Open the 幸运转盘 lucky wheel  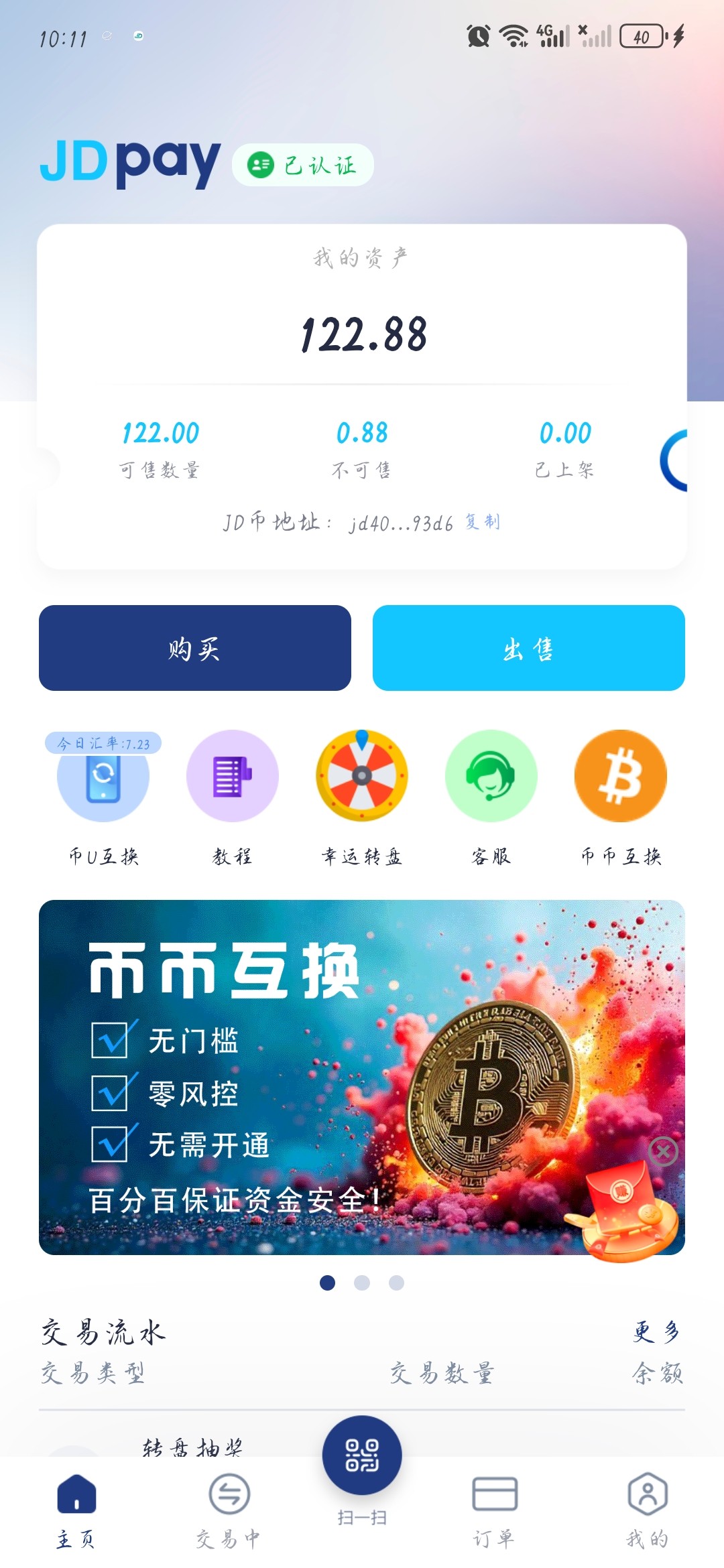coord(362,797)
